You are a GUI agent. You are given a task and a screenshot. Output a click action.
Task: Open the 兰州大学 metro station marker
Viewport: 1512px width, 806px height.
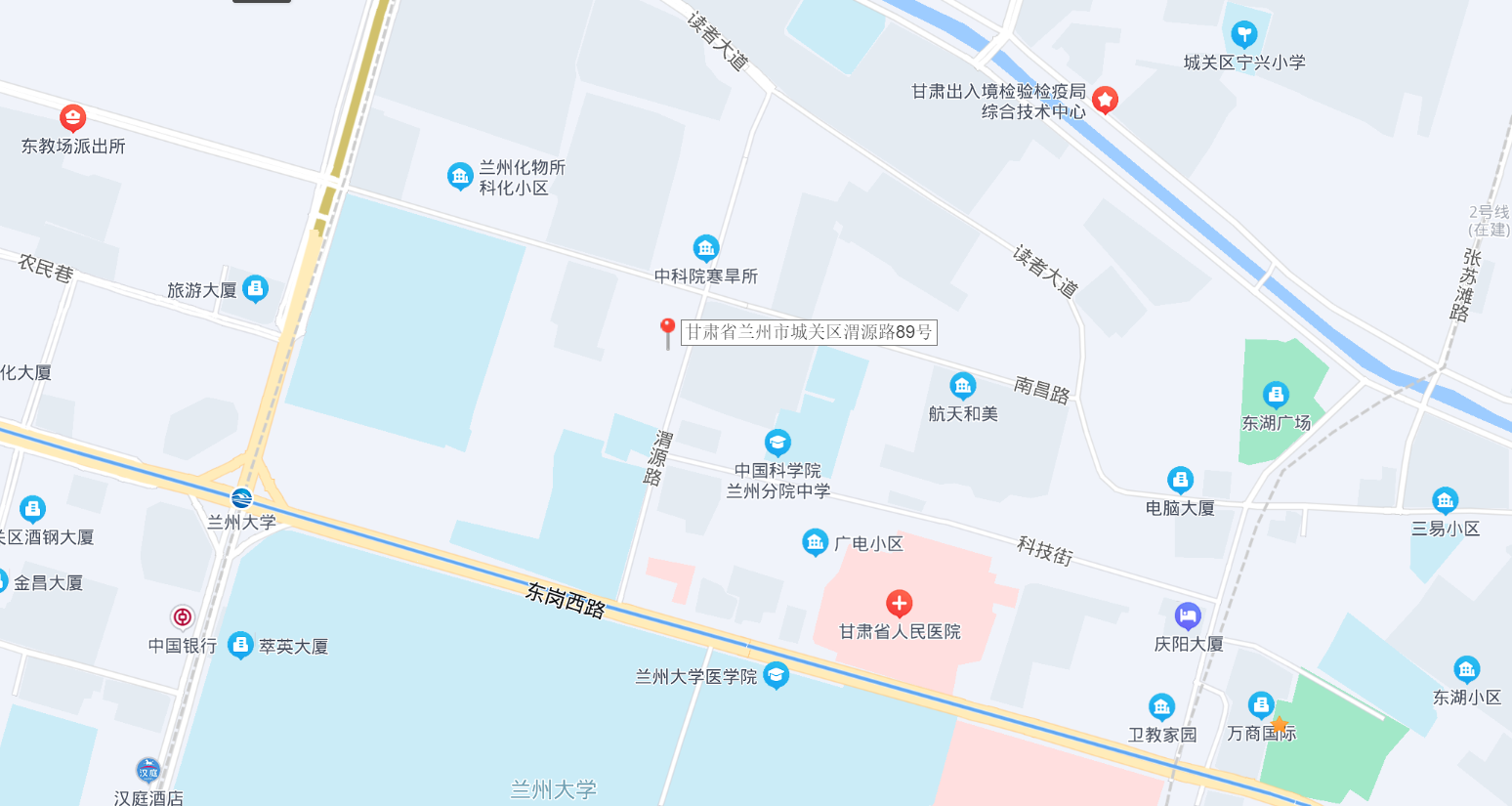coord(242,498)
